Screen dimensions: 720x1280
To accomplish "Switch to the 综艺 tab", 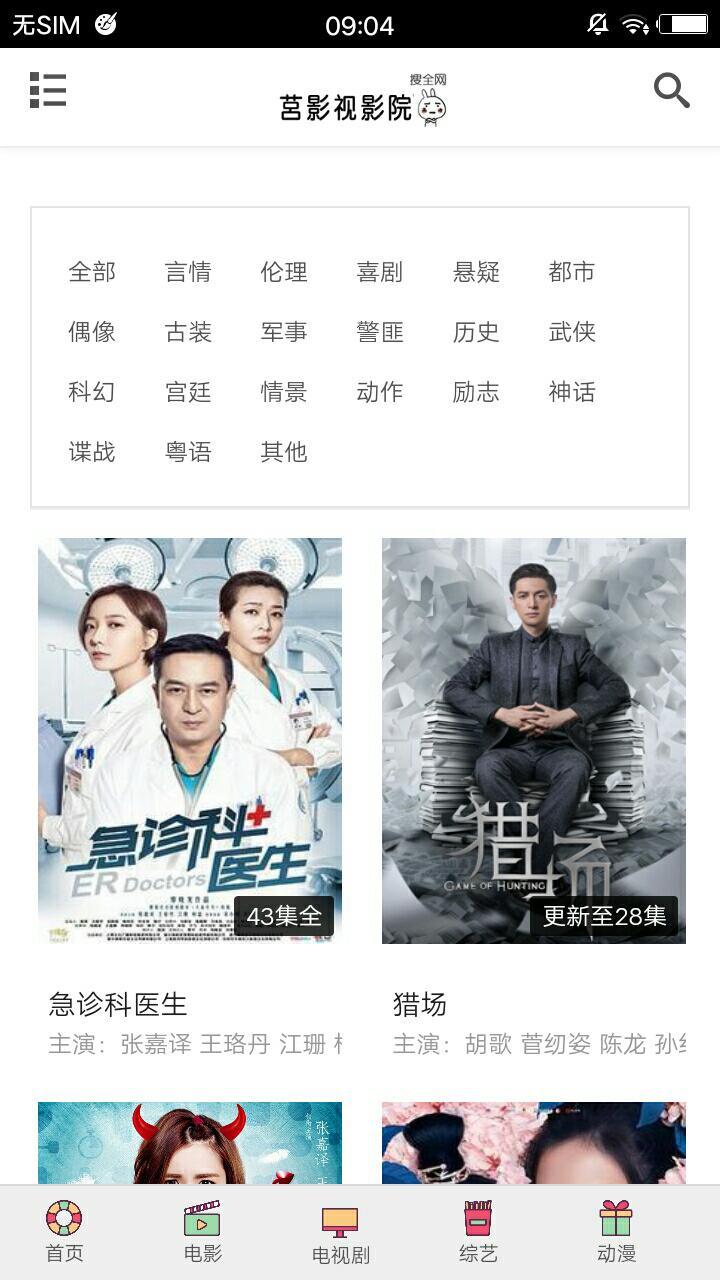I will tap(478, 1233).
